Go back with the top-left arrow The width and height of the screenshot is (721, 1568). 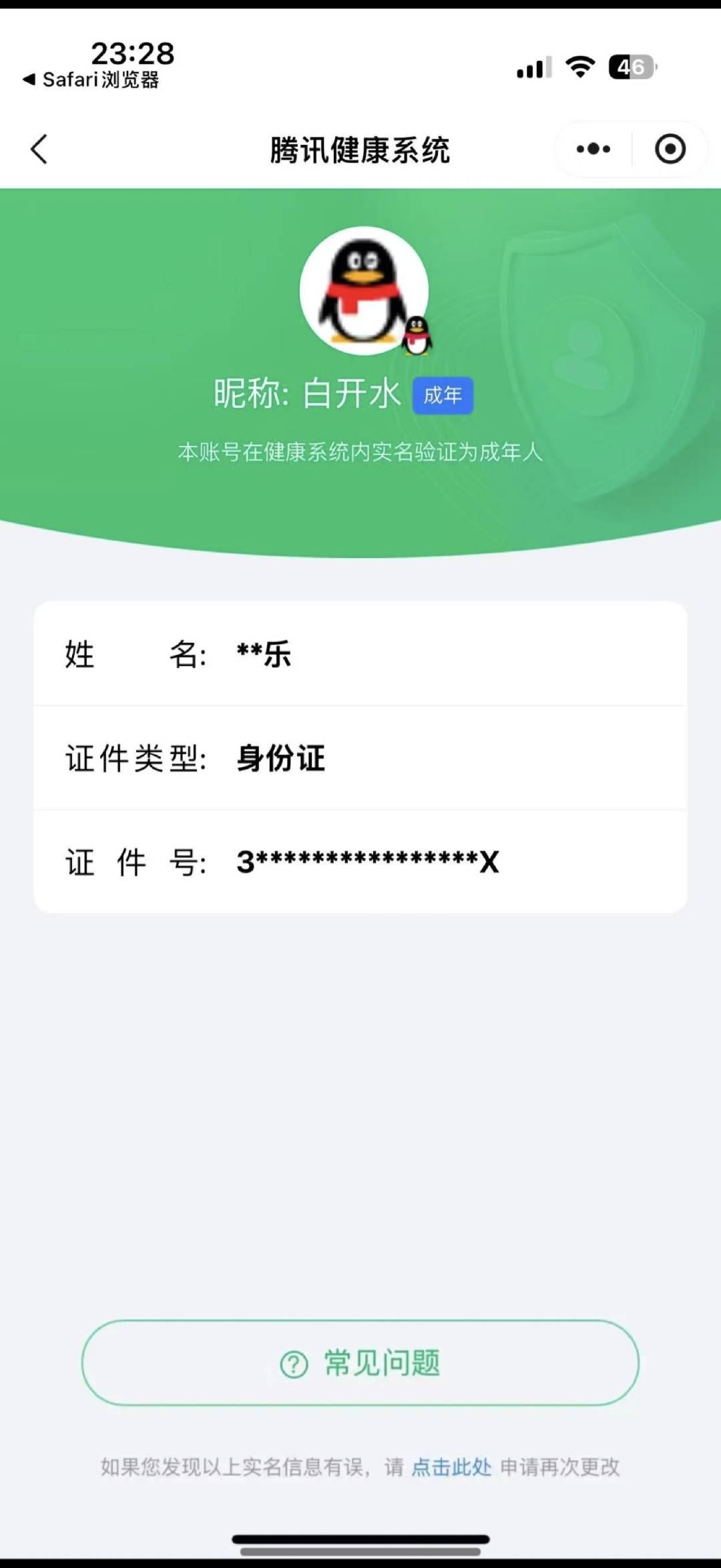(39, 149)
